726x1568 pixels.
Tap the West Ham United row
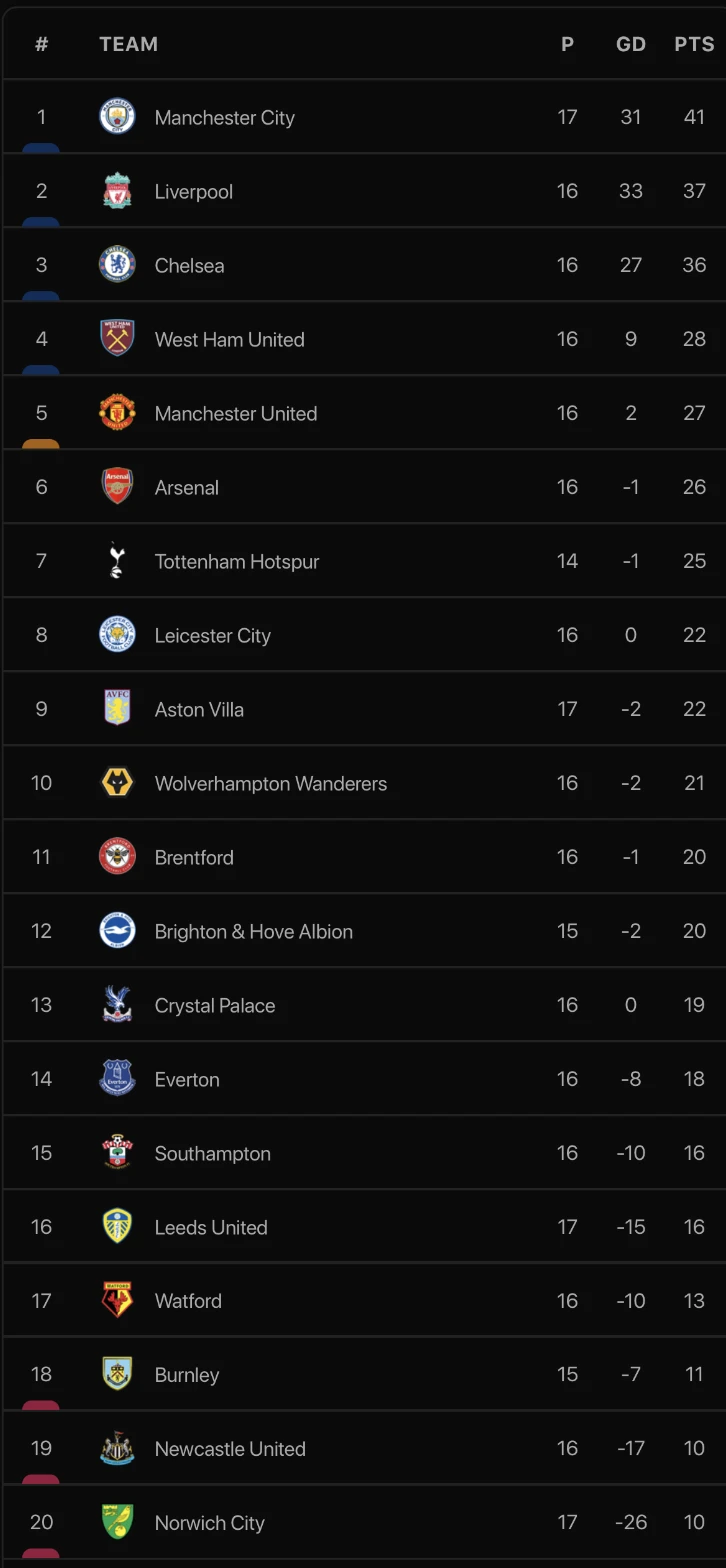pos(229,339)
